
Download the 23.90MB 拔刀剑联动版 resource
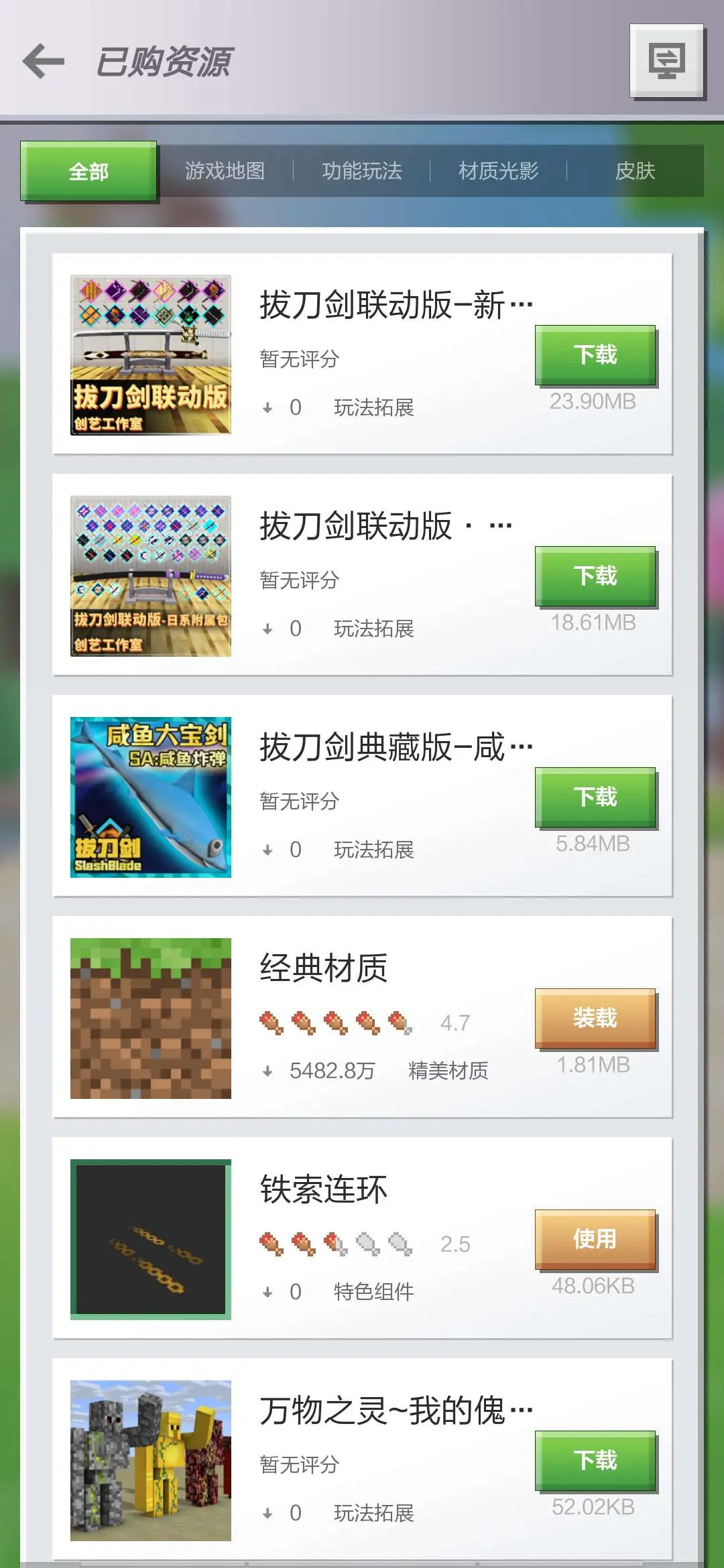(595, 354)
